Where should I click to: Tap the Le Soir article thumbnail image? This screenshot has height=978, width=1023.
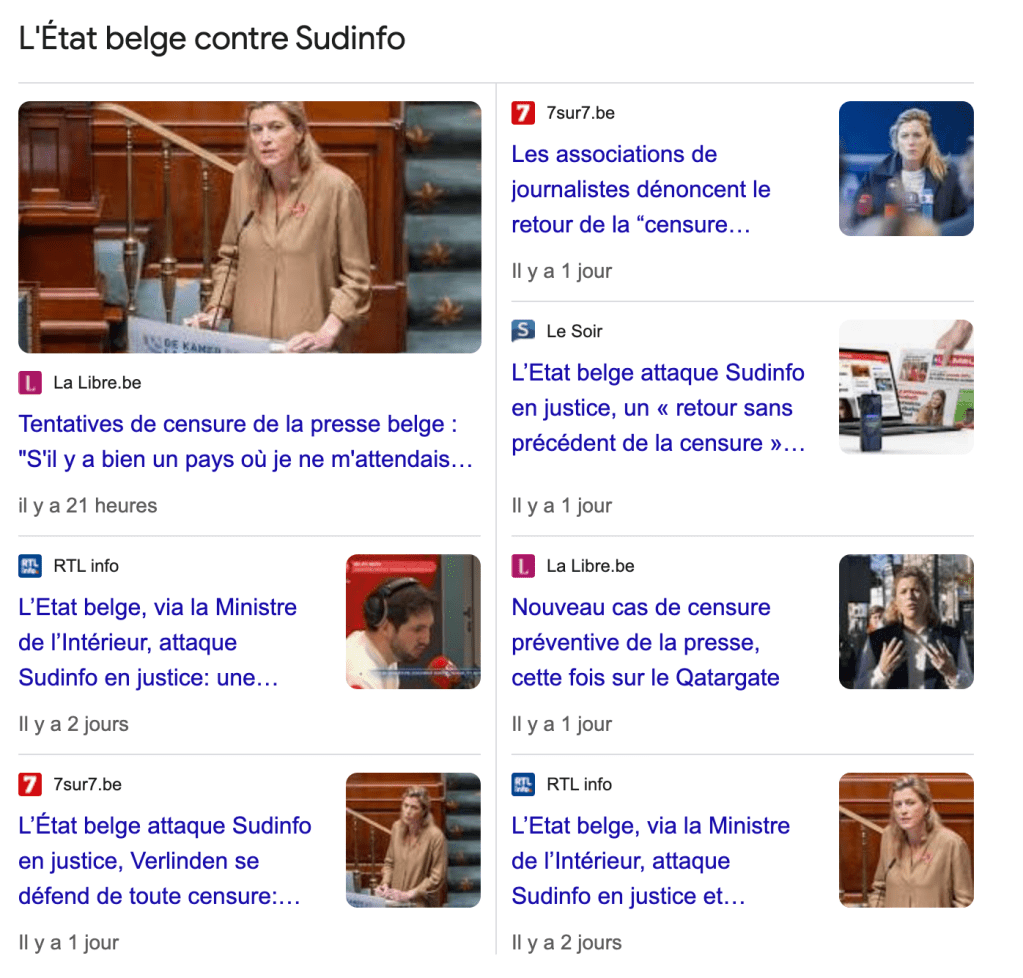click(906, 387)
